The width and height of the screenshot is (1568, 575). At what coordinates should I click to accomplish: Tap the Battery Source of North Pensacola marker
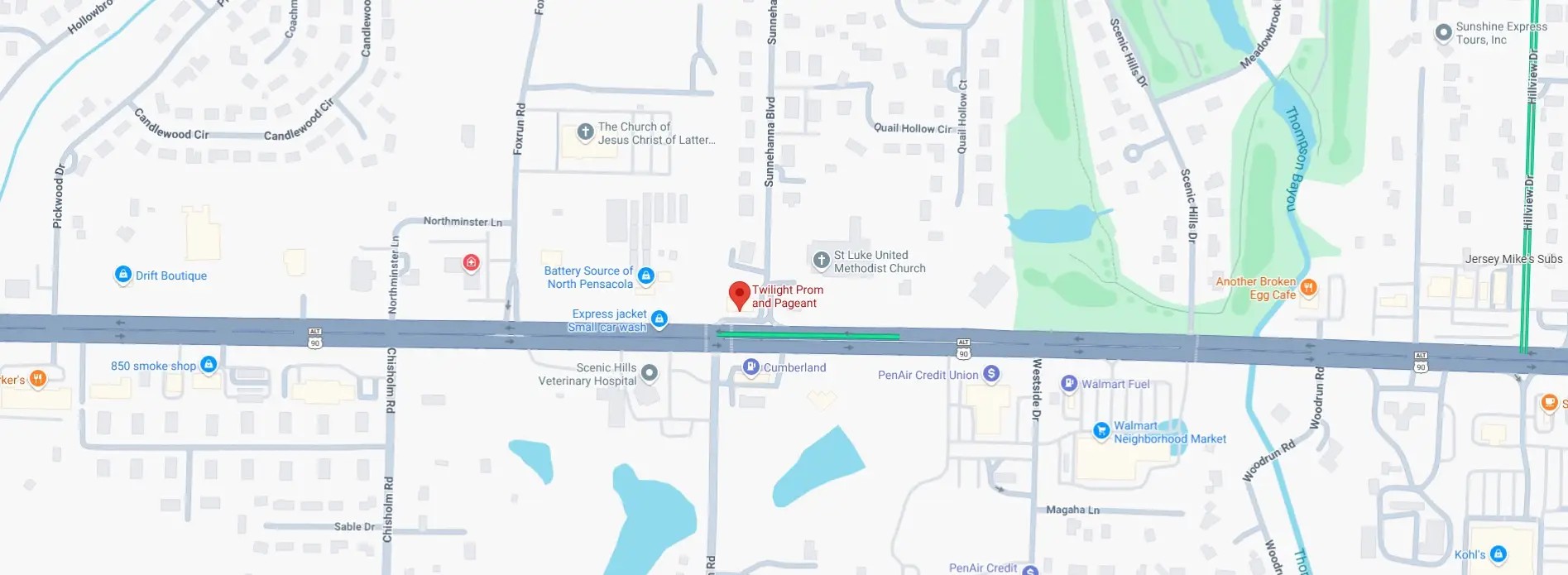click(646, 276)
